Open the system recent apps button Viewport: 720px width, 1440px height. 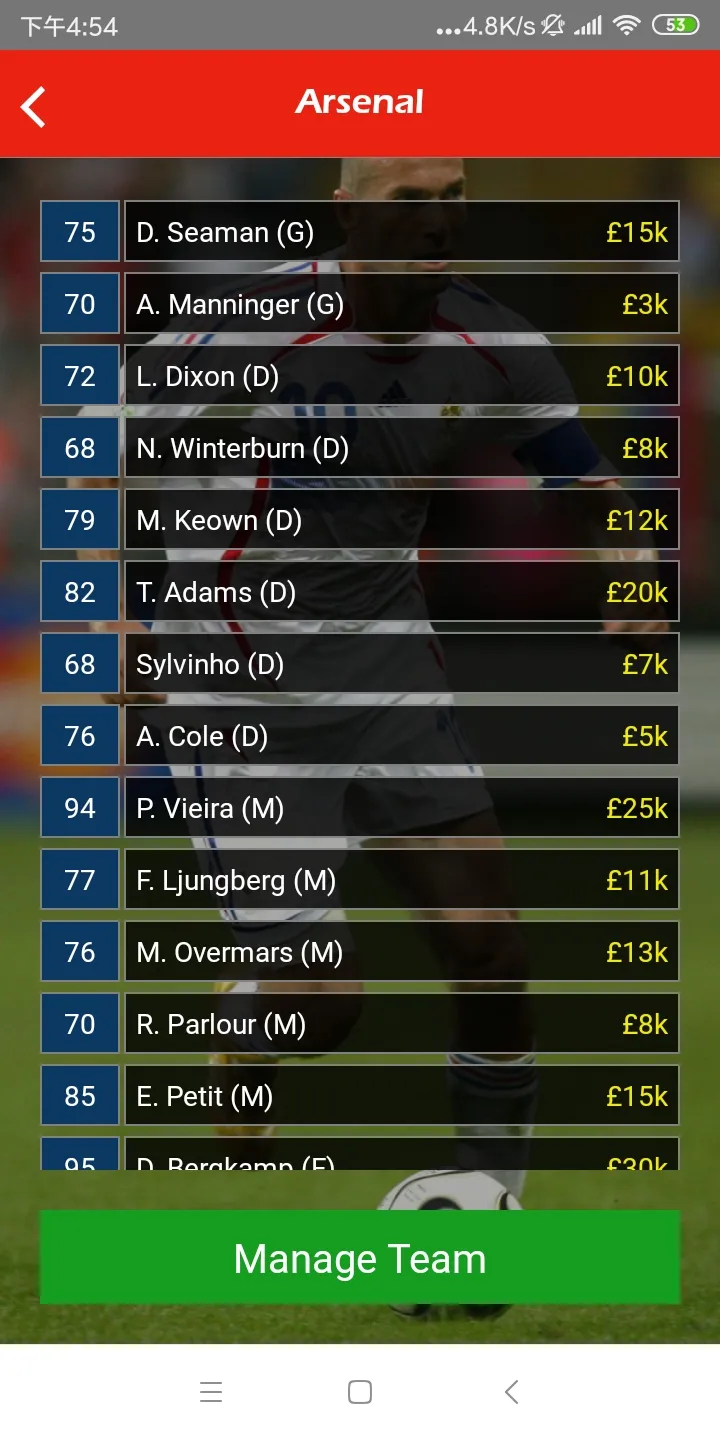point(211,1392)
